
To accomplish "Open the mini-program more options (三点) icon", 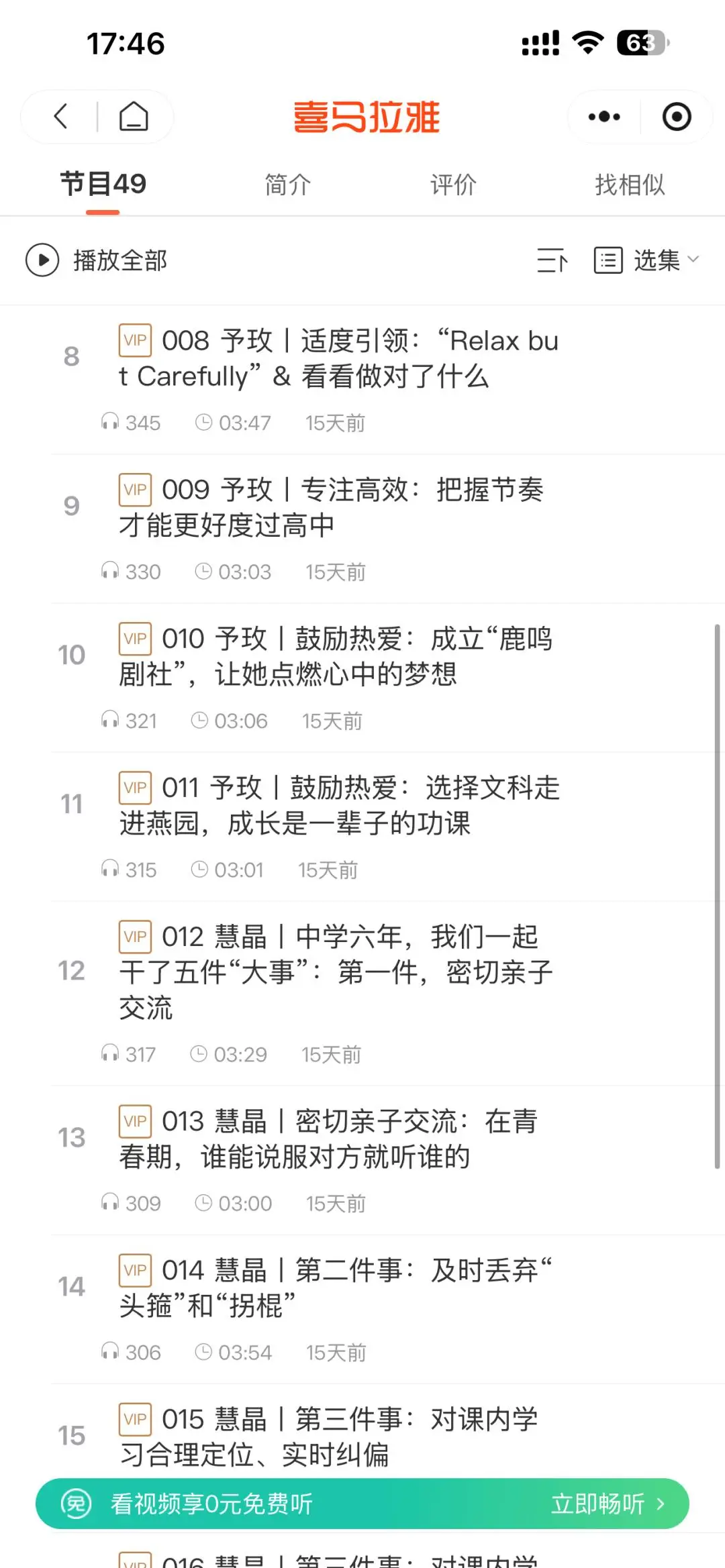I will click(602, 116).
